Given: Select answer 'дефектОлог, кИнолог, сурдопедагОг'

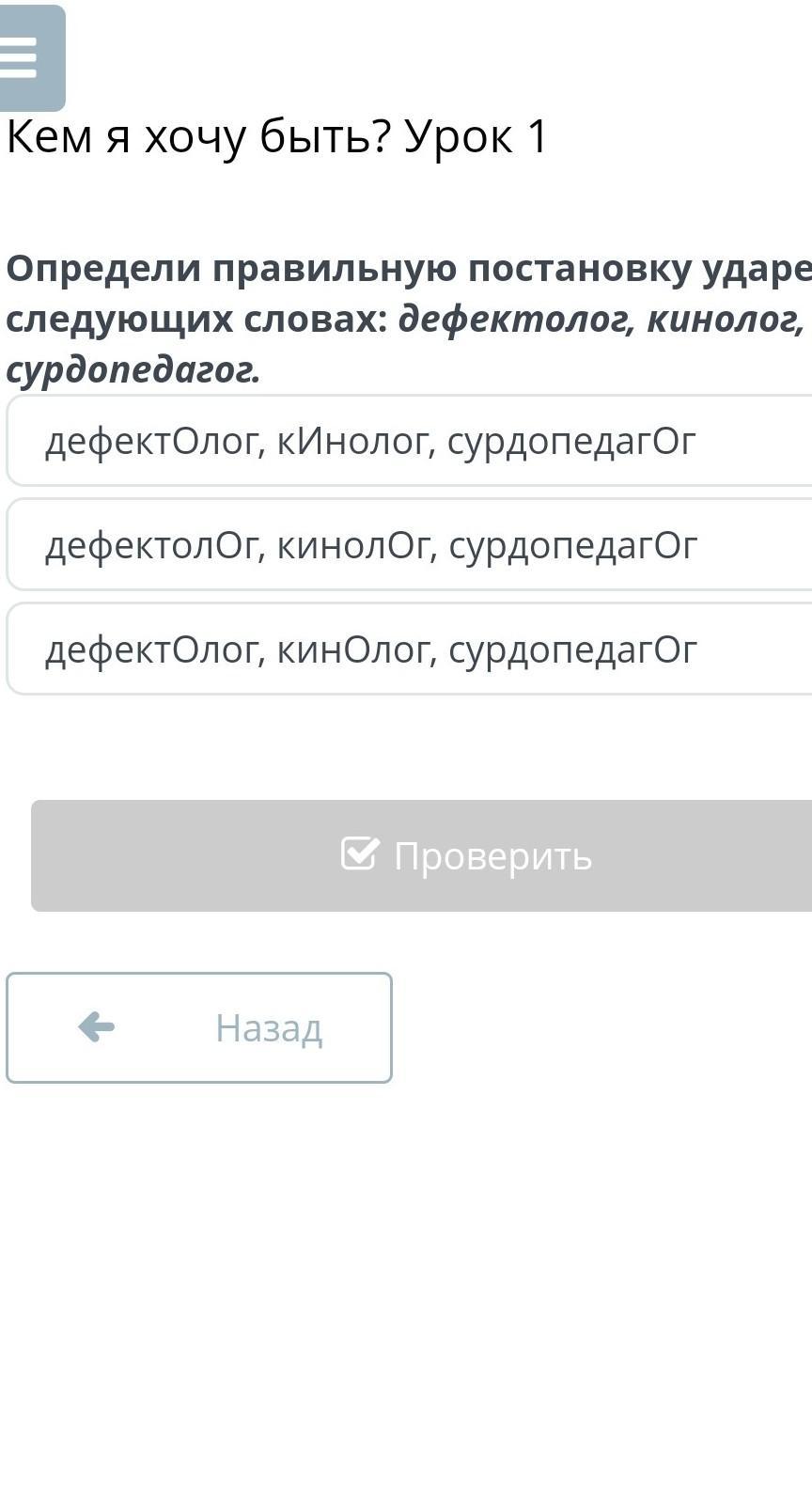Looking at the screenshot, I should 410,441.
